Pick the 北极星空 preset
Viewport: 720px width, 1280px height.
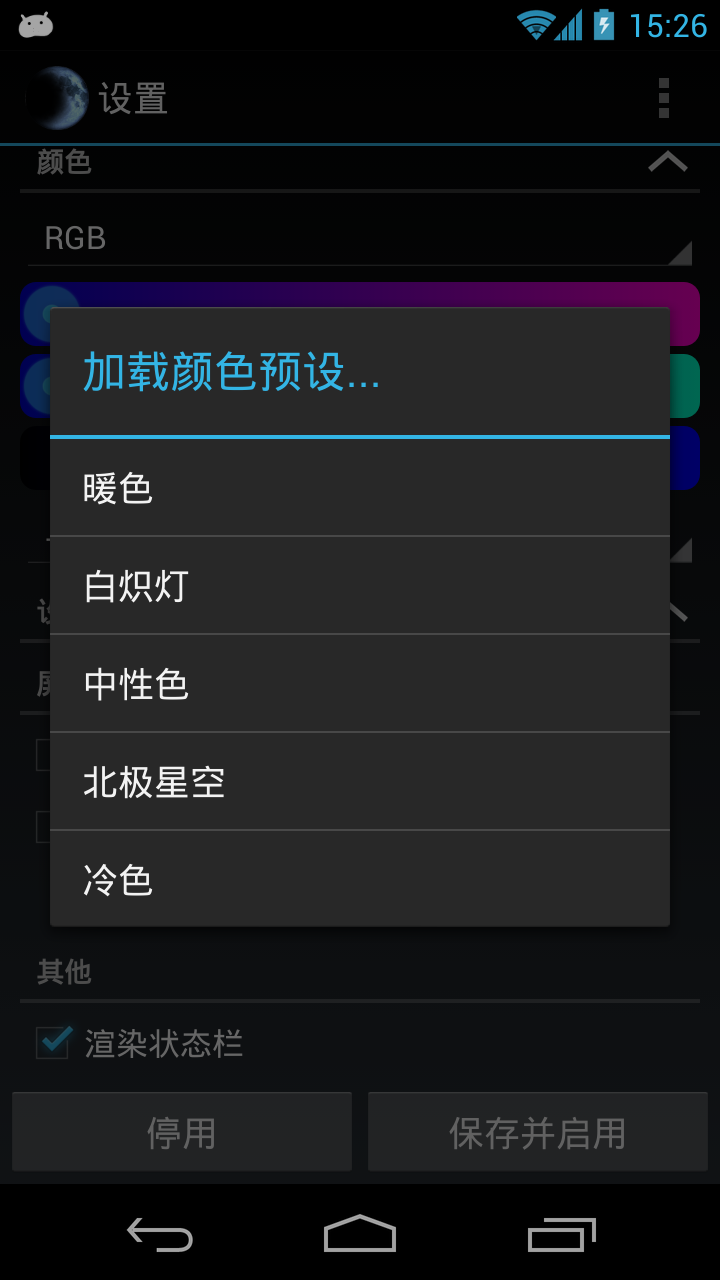click(x=360, y=782)
